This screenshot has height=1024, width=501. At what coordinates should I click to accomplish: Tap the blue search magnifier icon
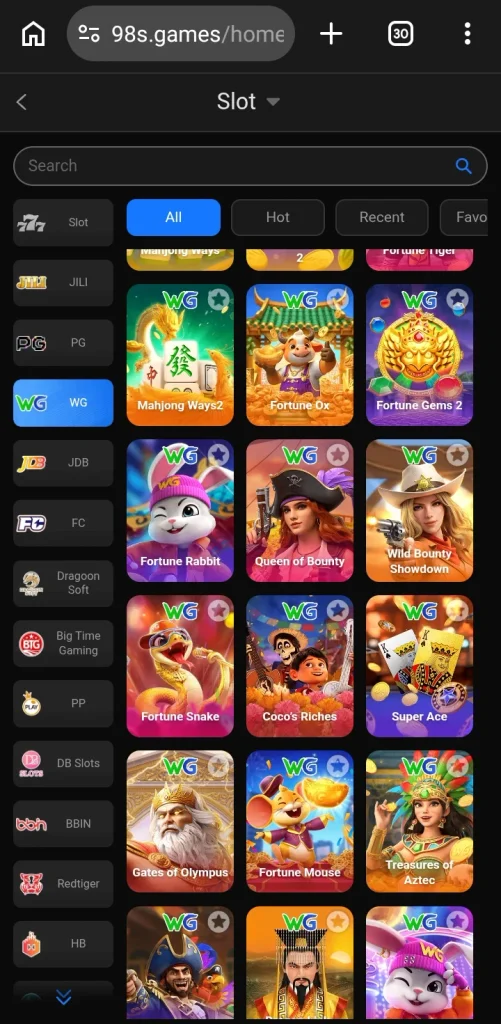[463, 166]
